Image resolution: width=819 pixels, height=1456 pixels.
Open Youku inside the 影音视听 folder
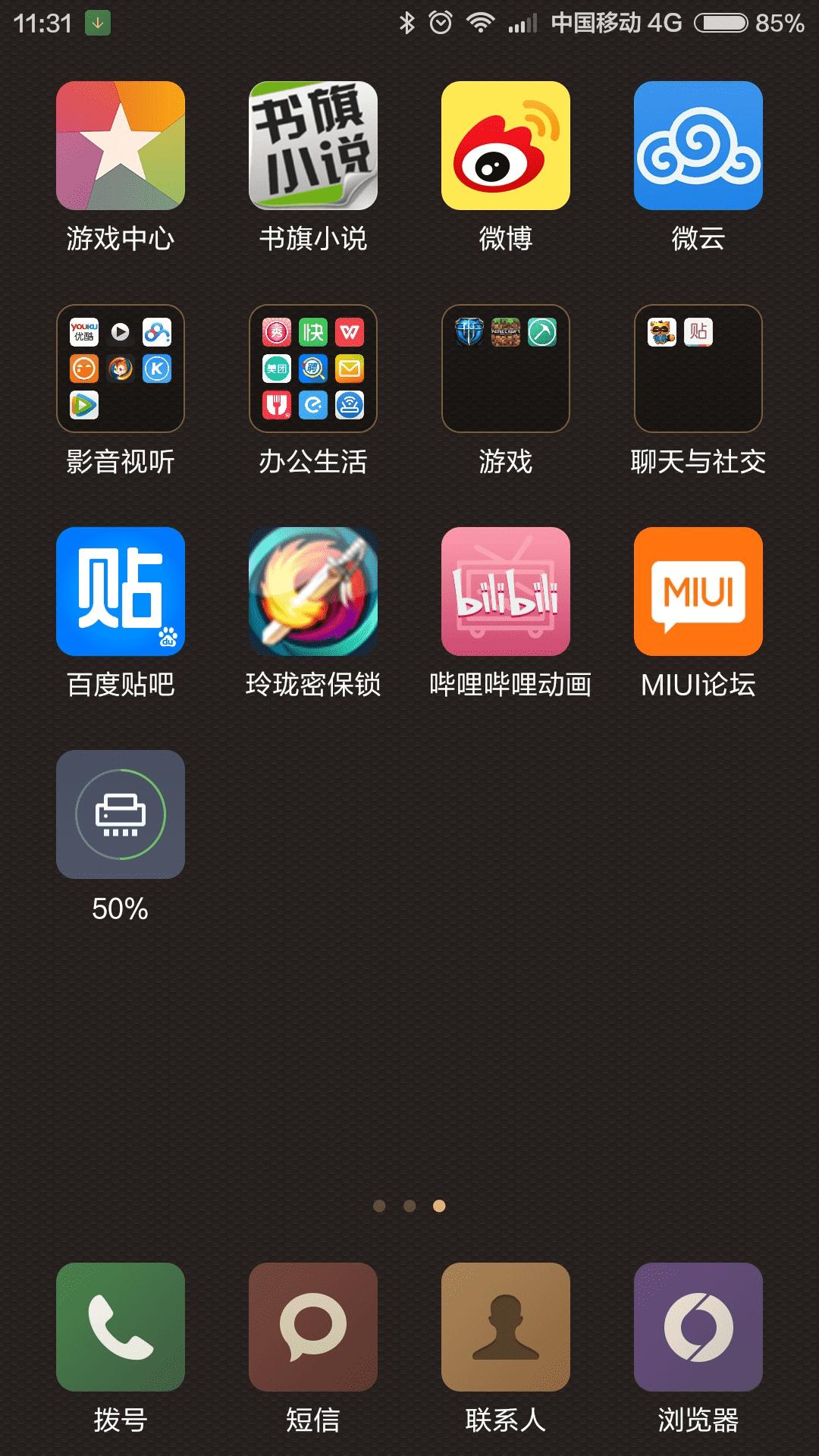[x=83, y=332]
